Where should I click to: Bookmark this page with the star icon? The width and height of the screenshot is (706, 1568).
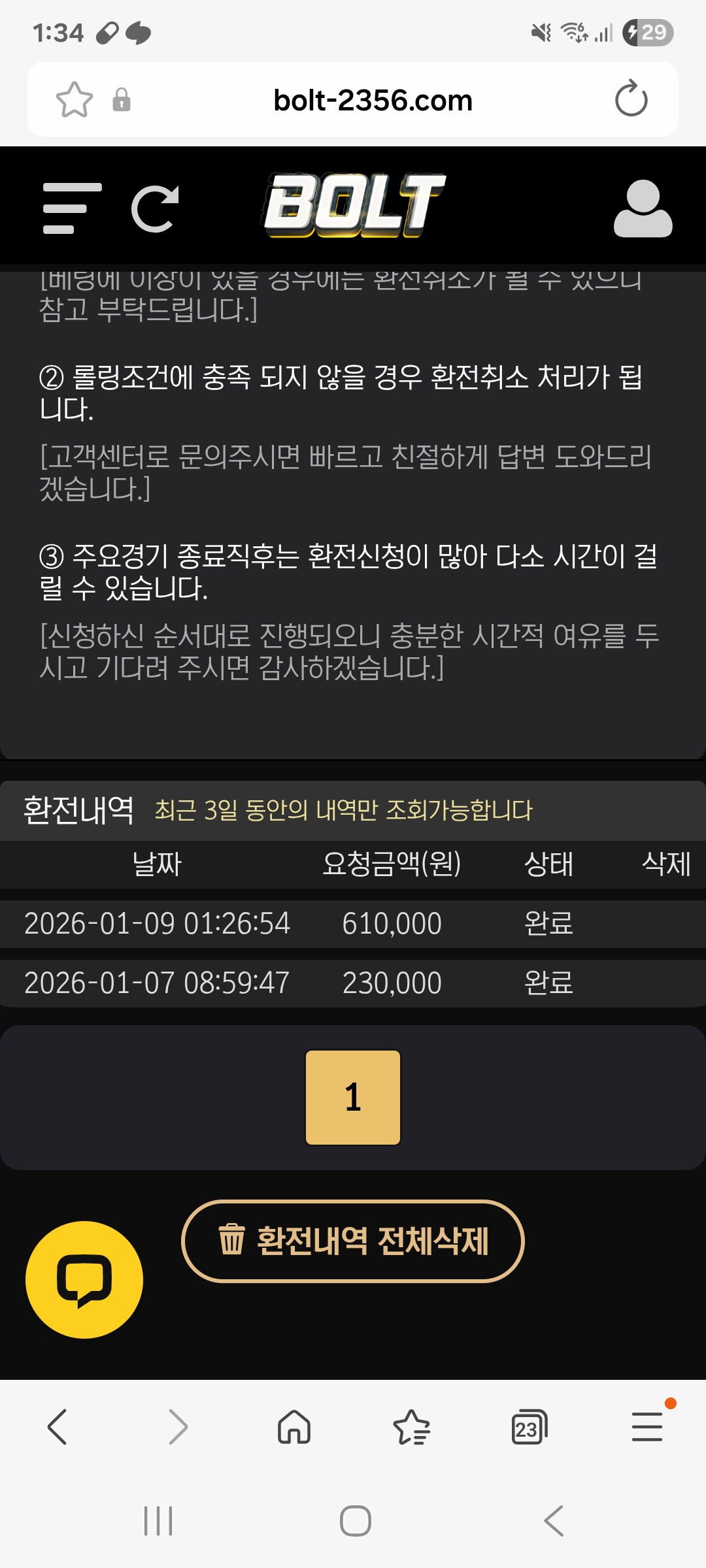pos(75,100)
